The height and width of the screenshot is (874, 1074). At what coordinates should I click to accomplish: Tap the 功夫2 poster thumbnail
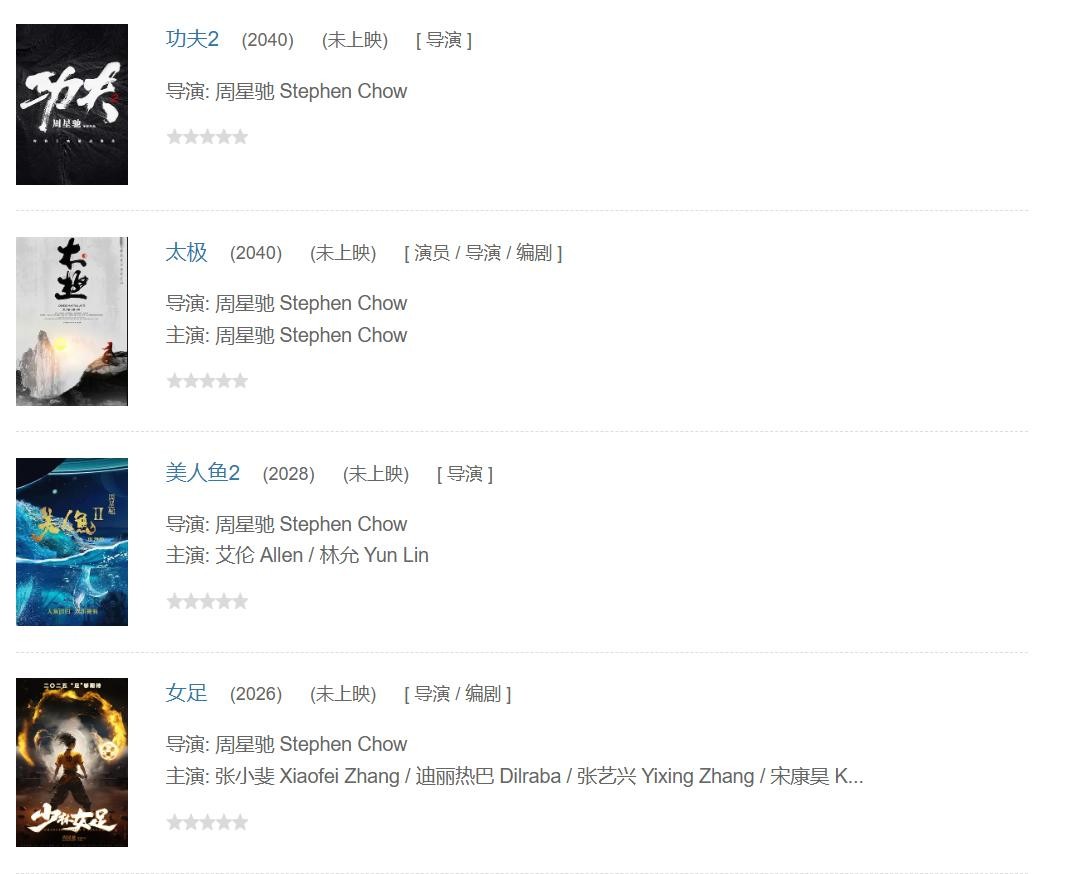pos(72,105)
